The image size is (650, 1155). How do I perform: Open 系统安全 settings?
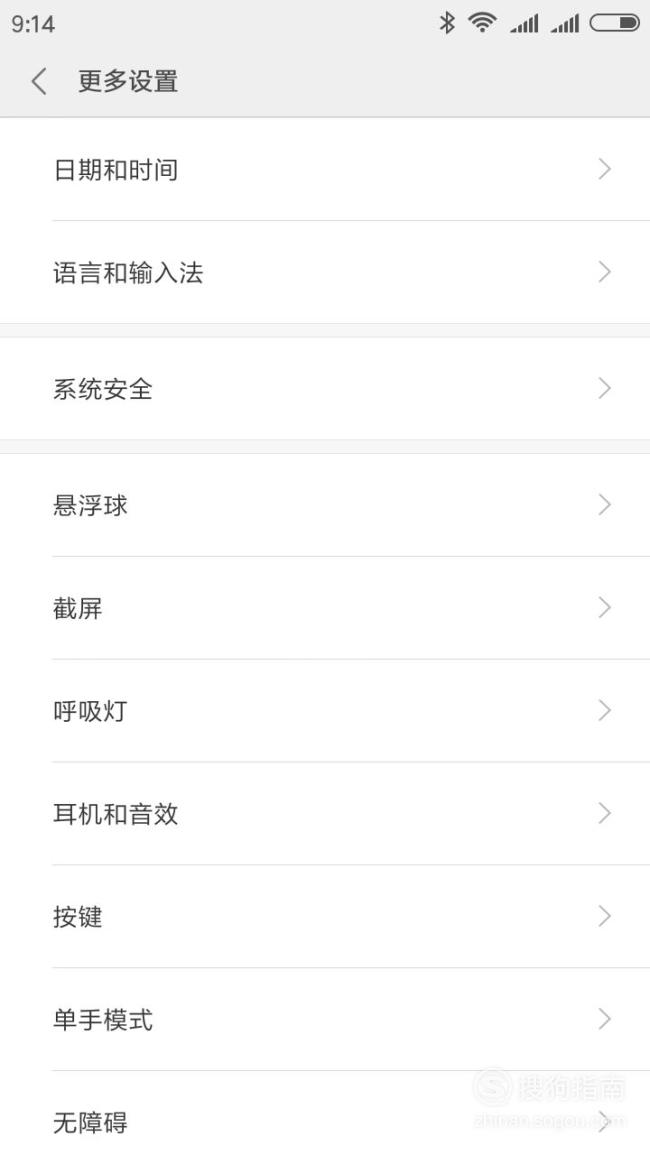(x=325, y=388)
